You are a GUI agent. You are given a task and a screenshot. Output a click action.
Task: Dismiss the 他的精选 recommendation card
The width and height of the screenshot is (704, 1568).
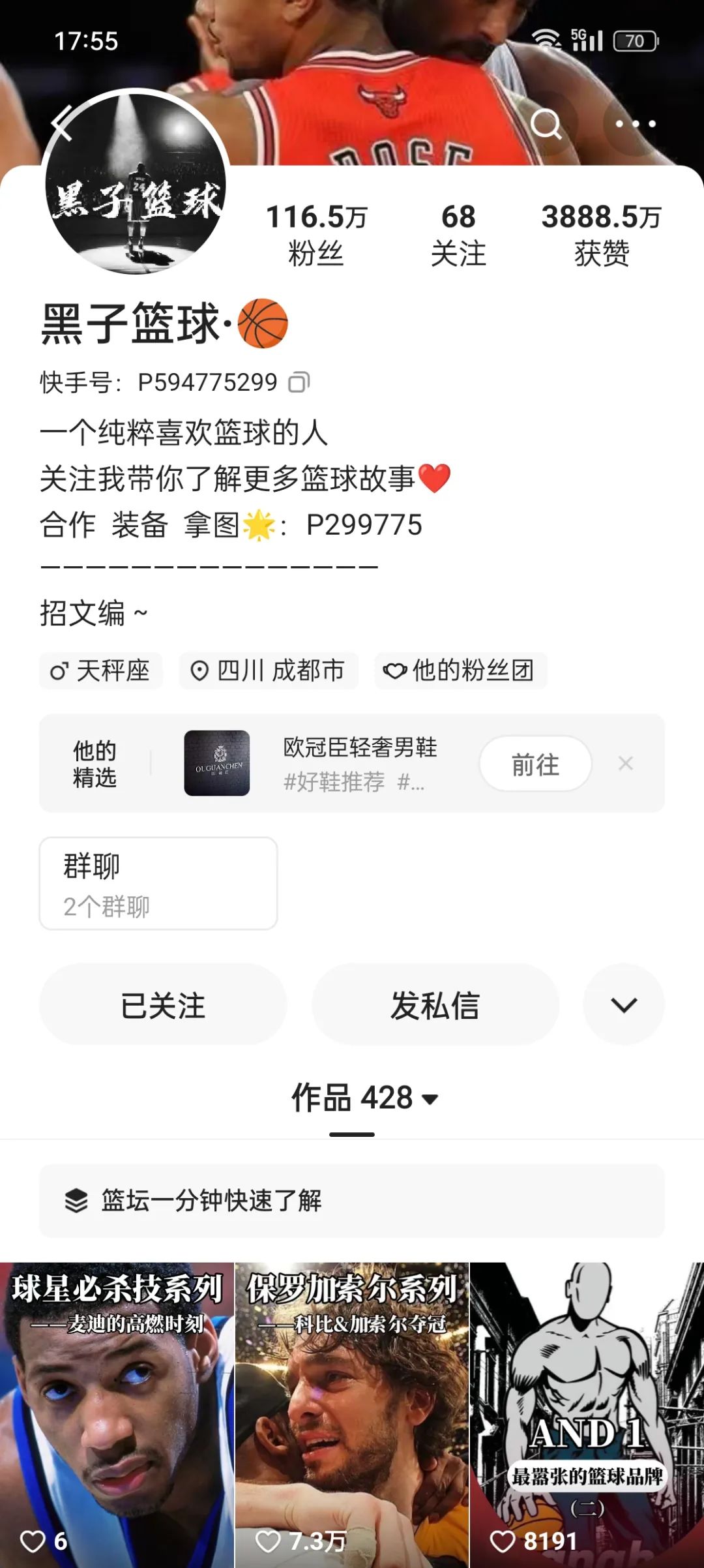pos(626,763)
